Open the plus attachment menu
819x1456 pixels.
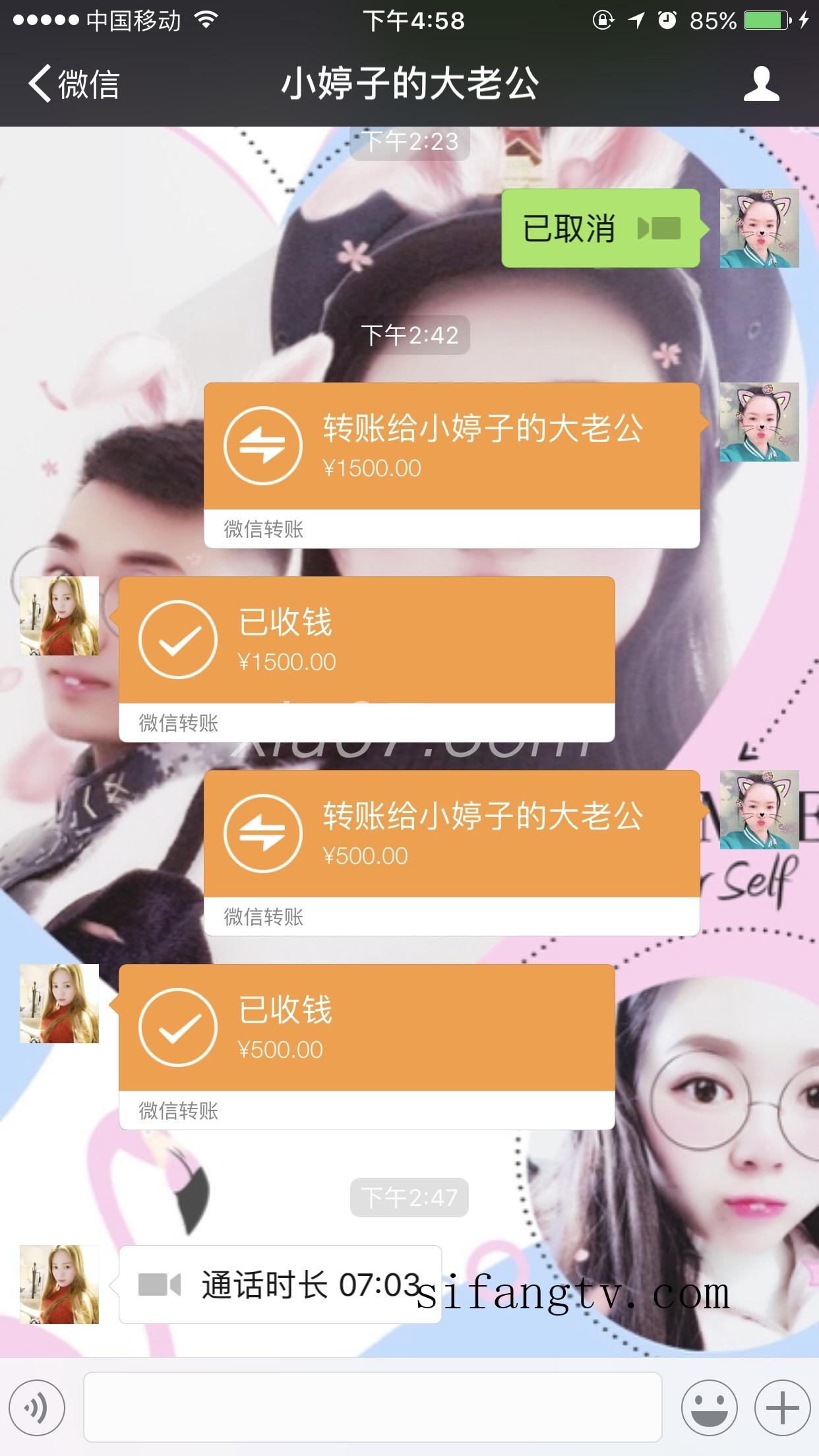click(x=782, y=1407)
